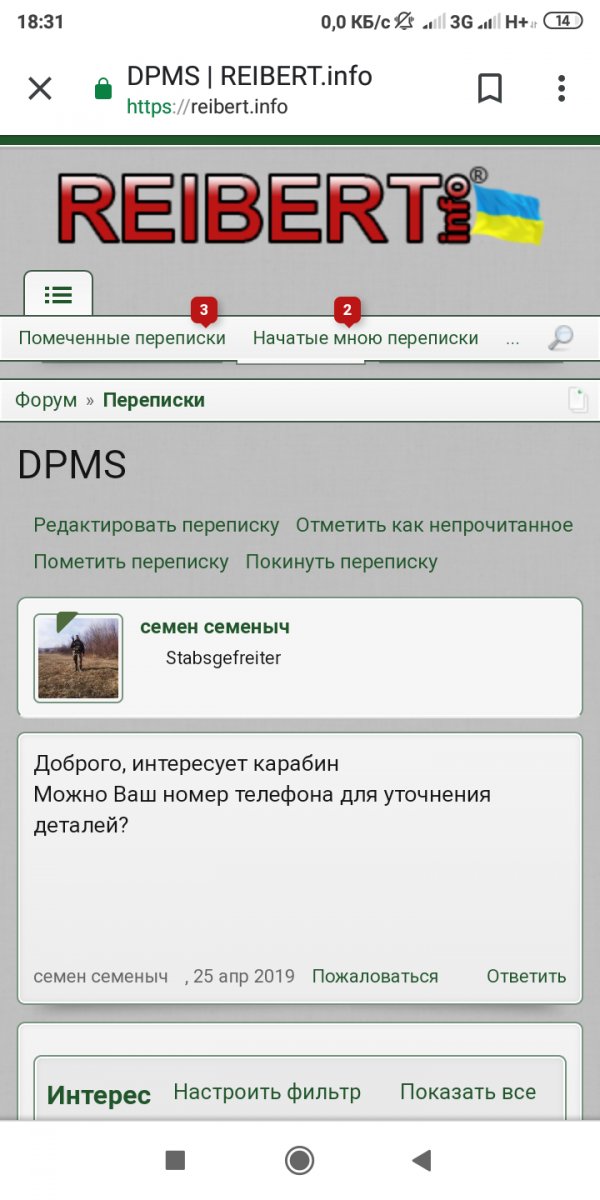600x1200 pixels.
Task: Switch to Начатые мною переписки tab
Action: pos(365,338)
